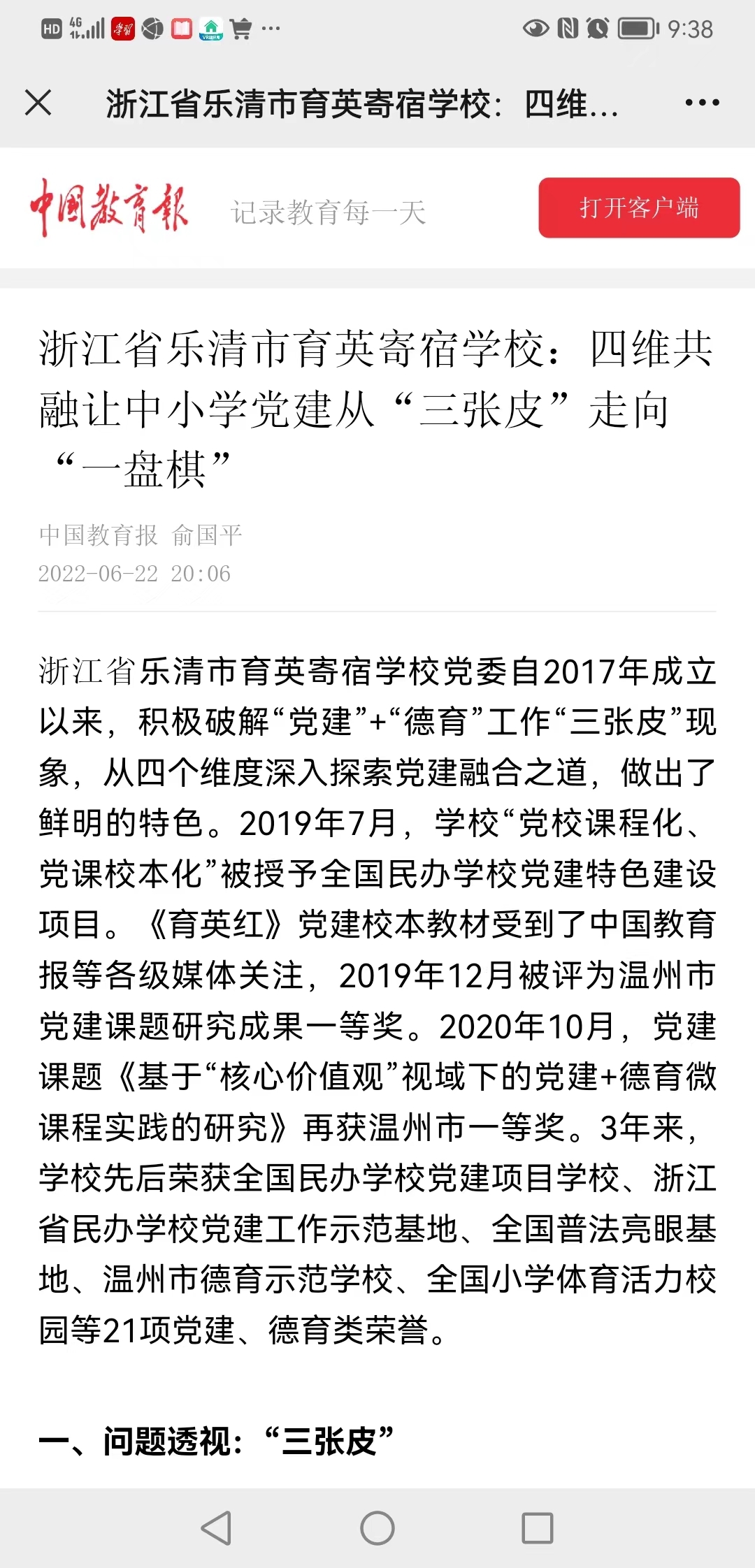
Task: Go back using the system back button
Action: (x=216, y=1528)
